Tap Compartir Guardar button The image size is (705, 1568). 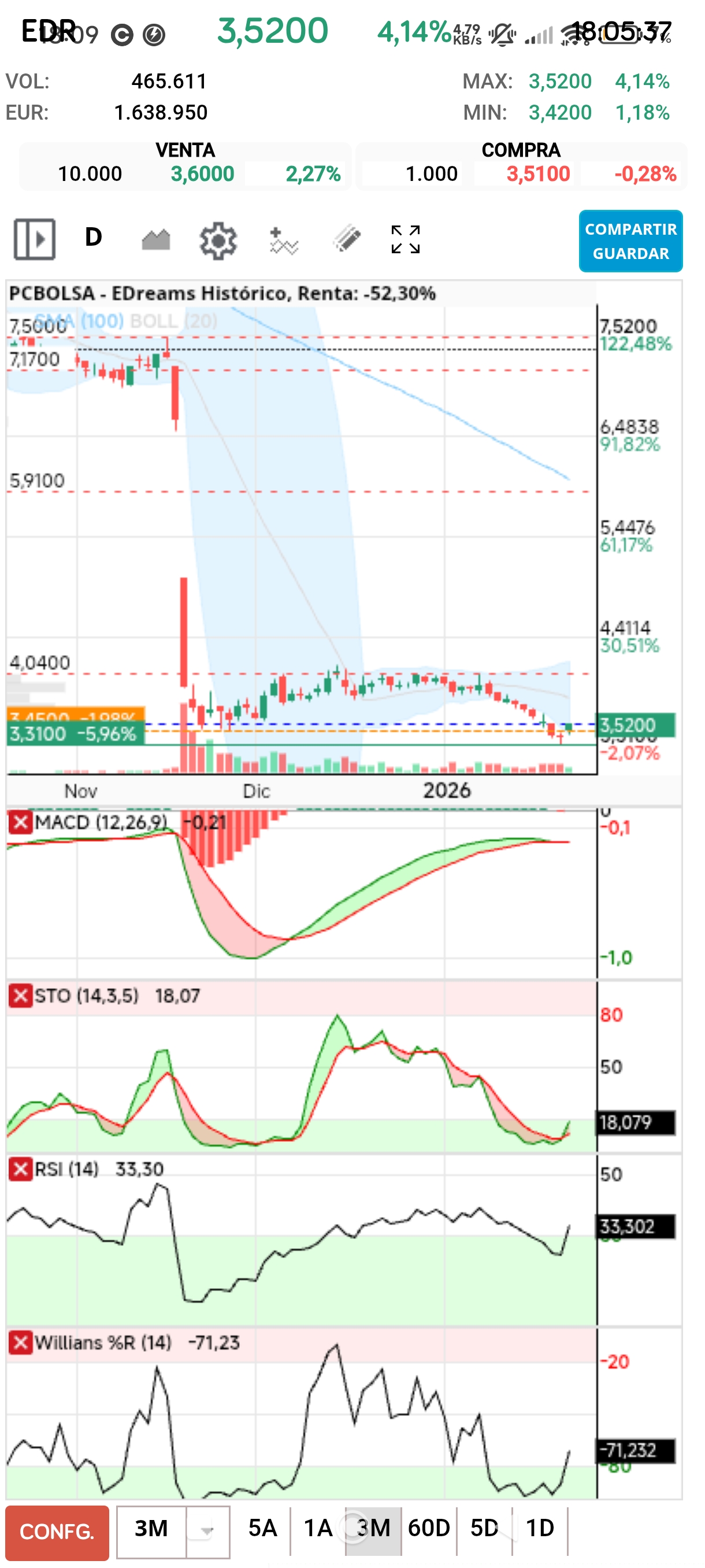(x=629, y=241)
